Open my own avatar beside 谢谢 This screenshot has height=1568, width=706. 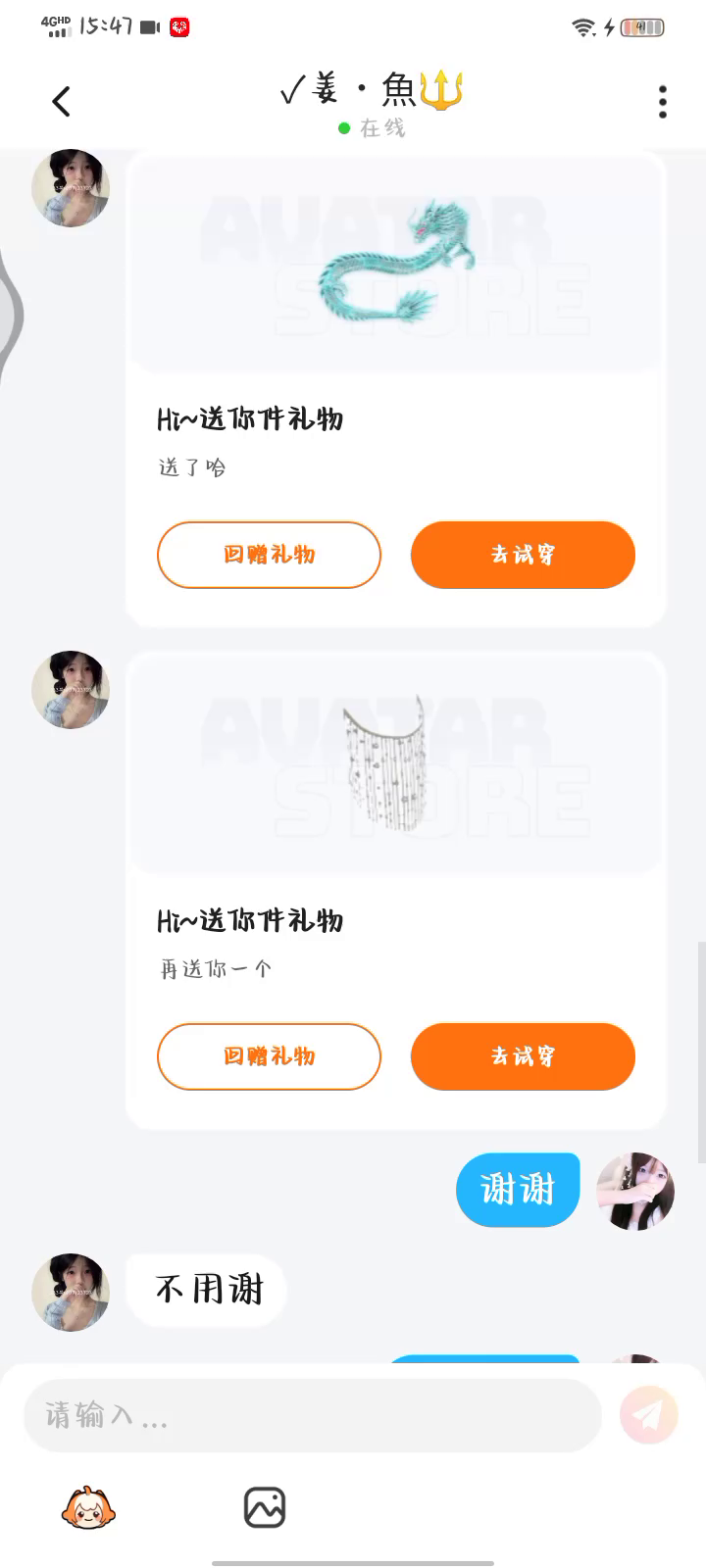635,1191
